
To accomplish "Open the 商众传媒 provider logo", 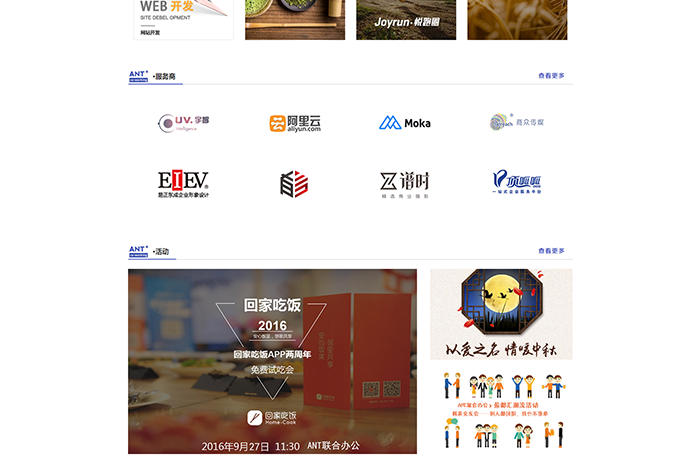I will point(516,122).
